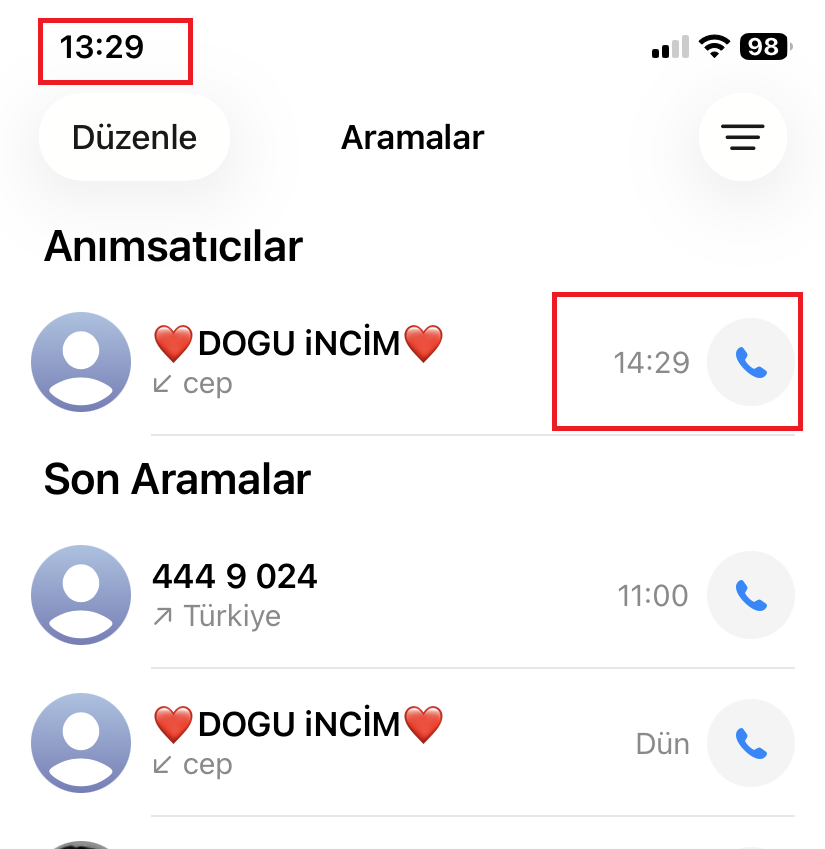Tap the battery indicator showing 98
The height and width of the screenshot is (849, 825).
(x=763, y=45)
